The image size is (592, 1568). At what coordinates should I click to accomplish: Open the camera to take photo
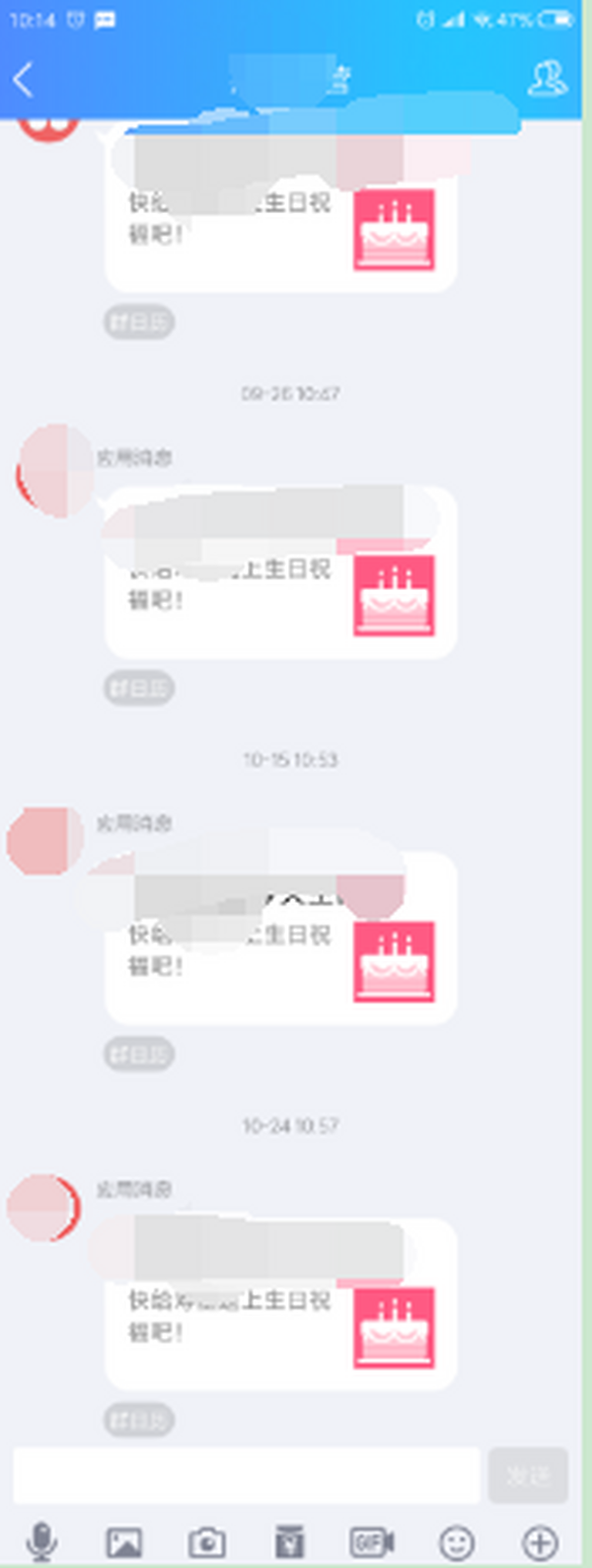tap(206, 1541)
